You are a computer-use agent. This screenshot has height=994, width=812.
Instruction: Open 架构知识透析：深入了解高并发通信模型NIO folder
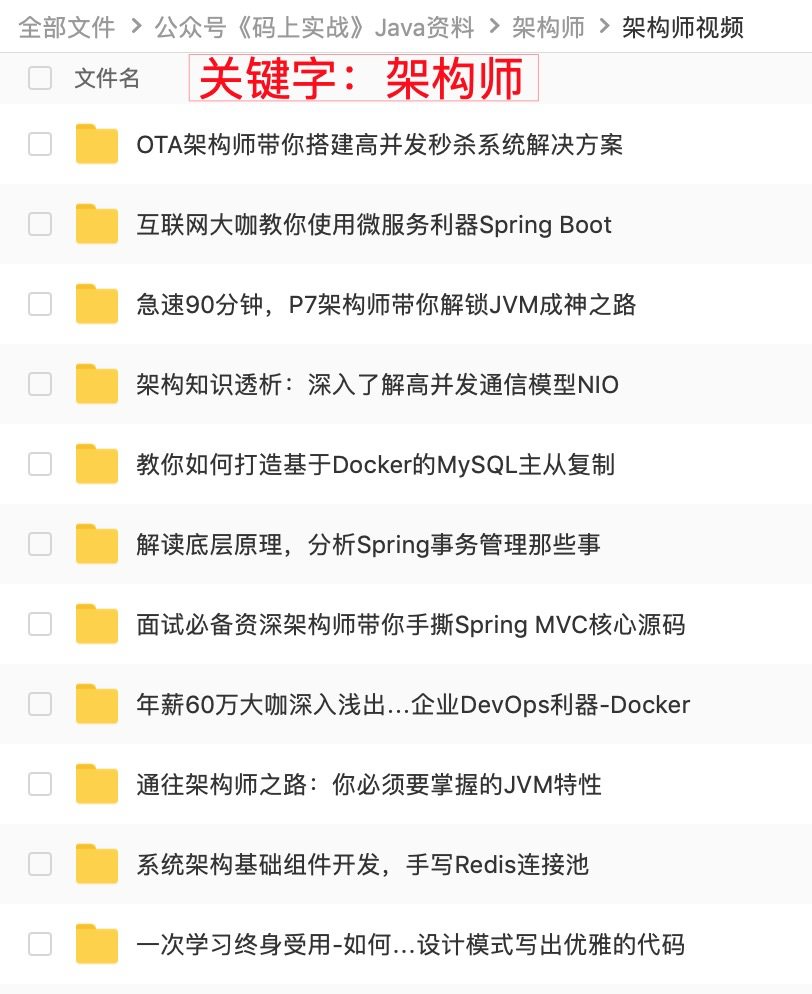[377, 385]
